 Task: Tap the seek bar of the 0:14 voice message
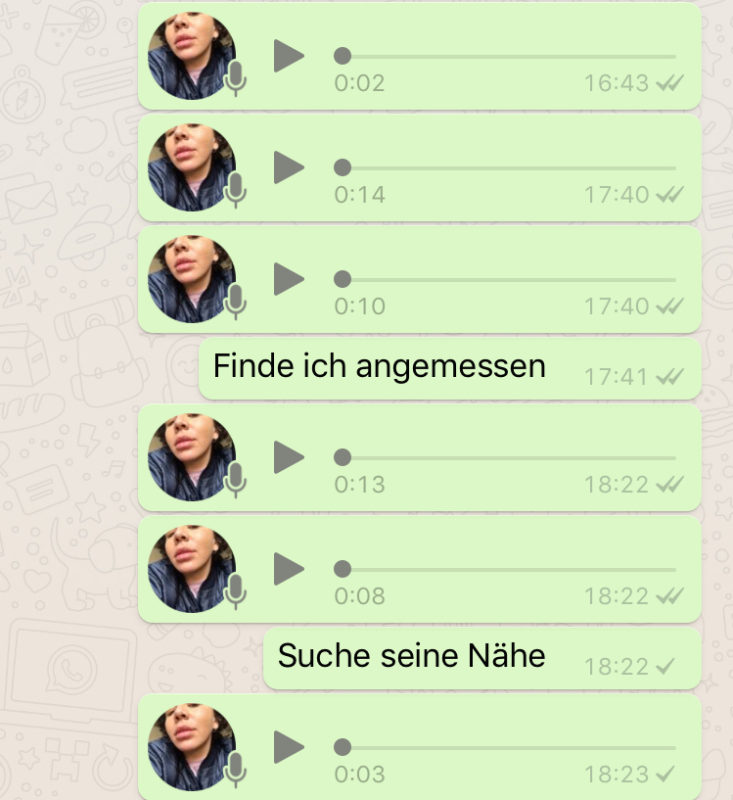point(508,167)
